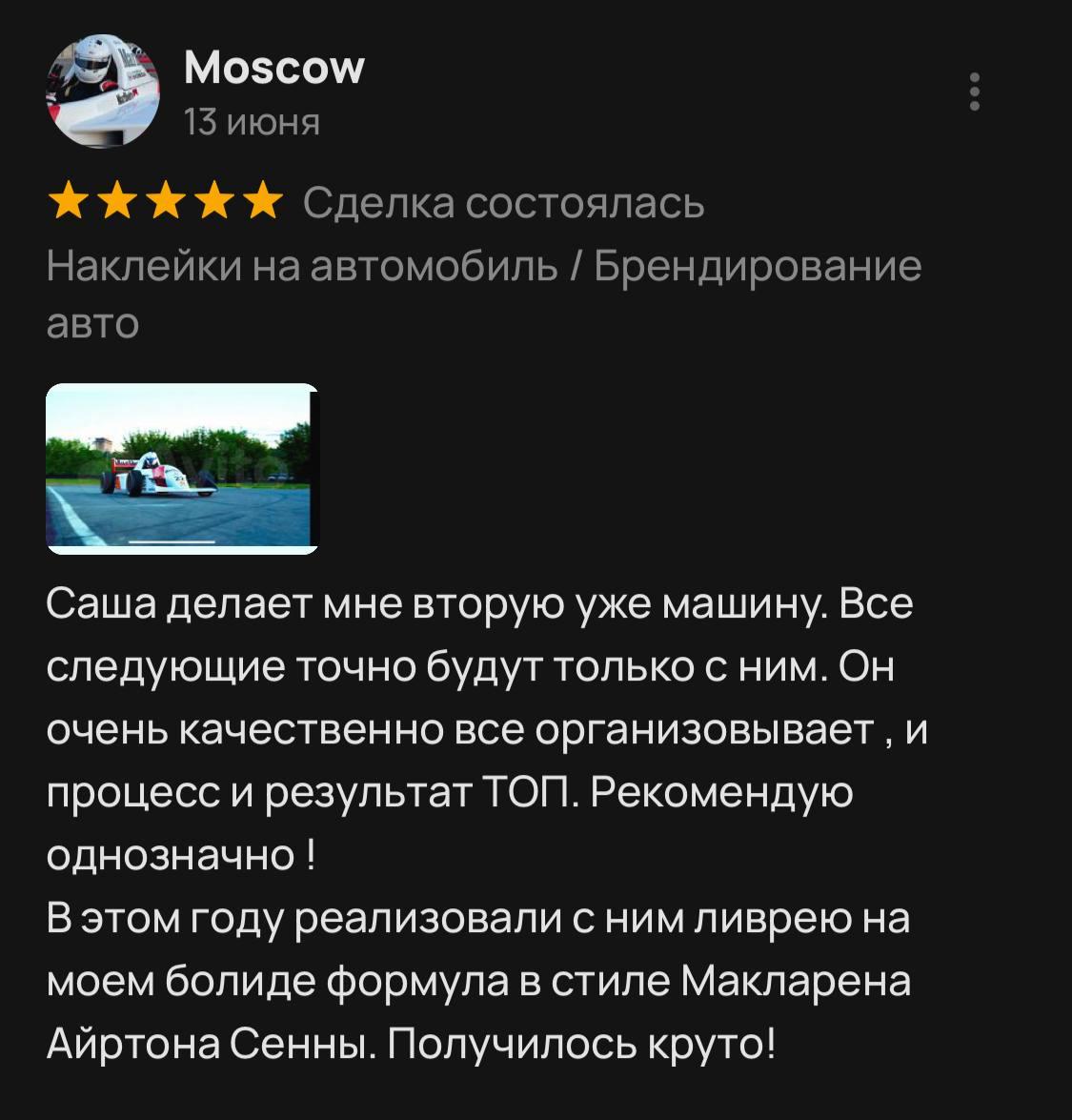Open the race car photo attached to review
This screenshot has width=1072, height=1120.
181,468
